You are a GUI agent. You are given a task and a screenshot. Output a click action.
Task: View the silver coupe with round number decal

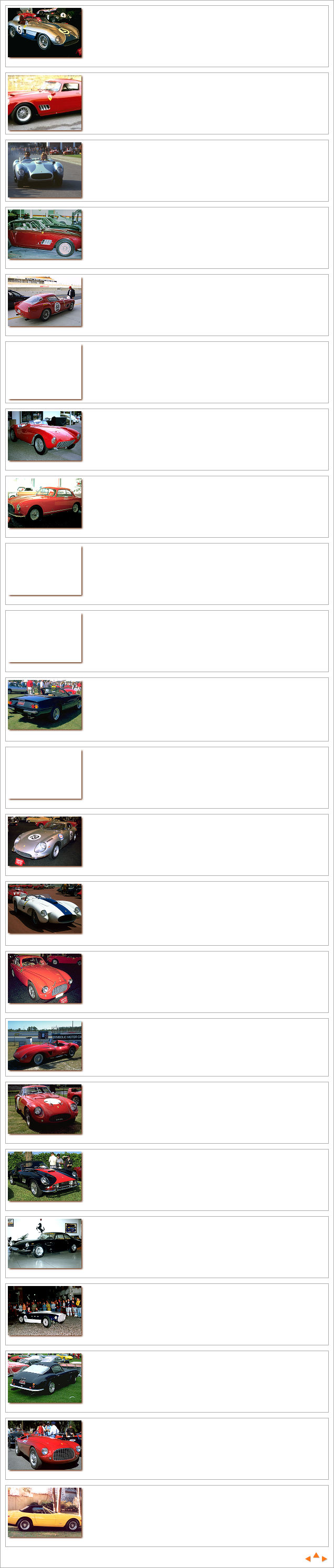45,841
